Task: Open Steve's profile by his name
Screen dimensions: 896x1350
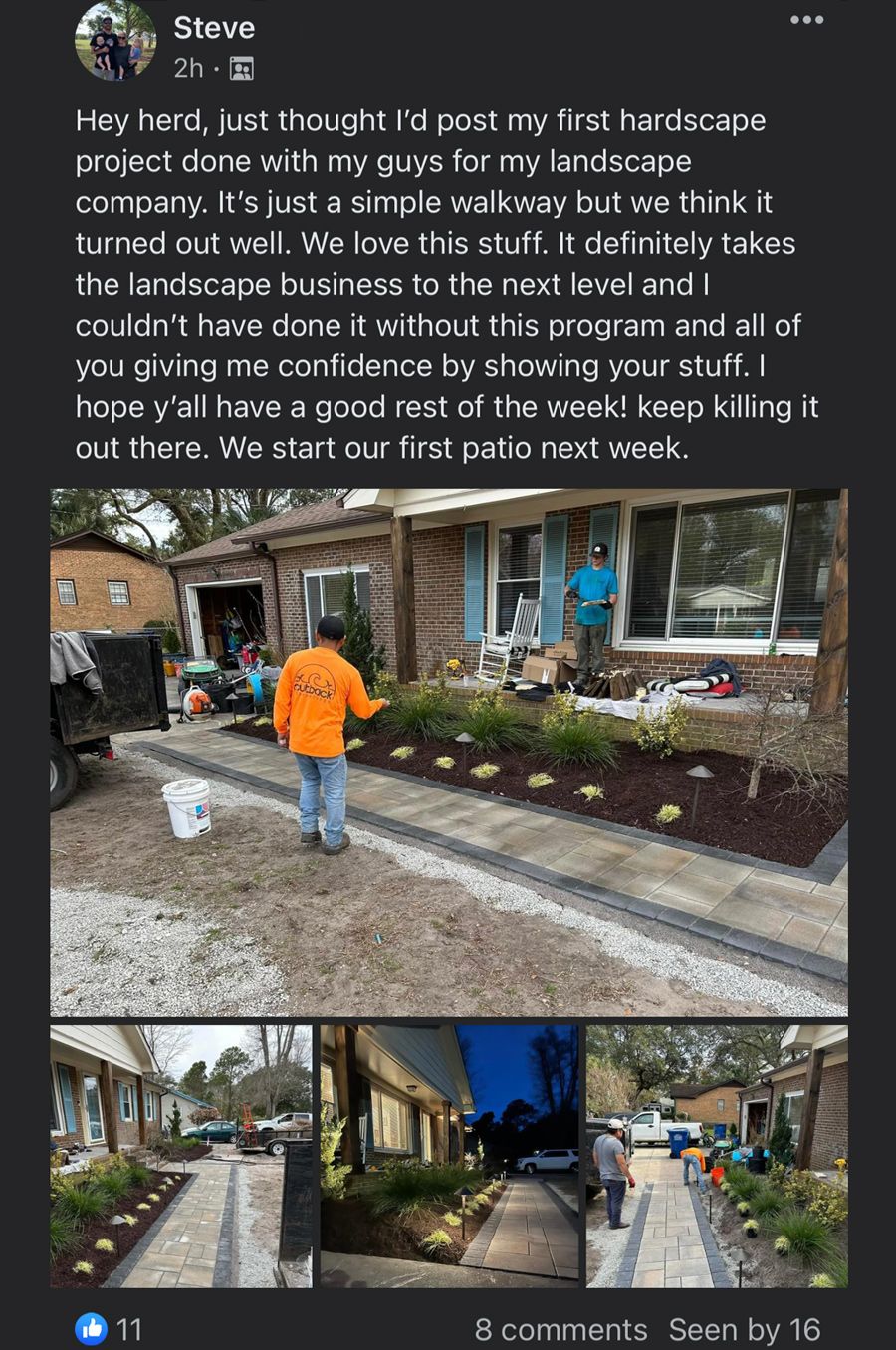Action: (214, 27)
